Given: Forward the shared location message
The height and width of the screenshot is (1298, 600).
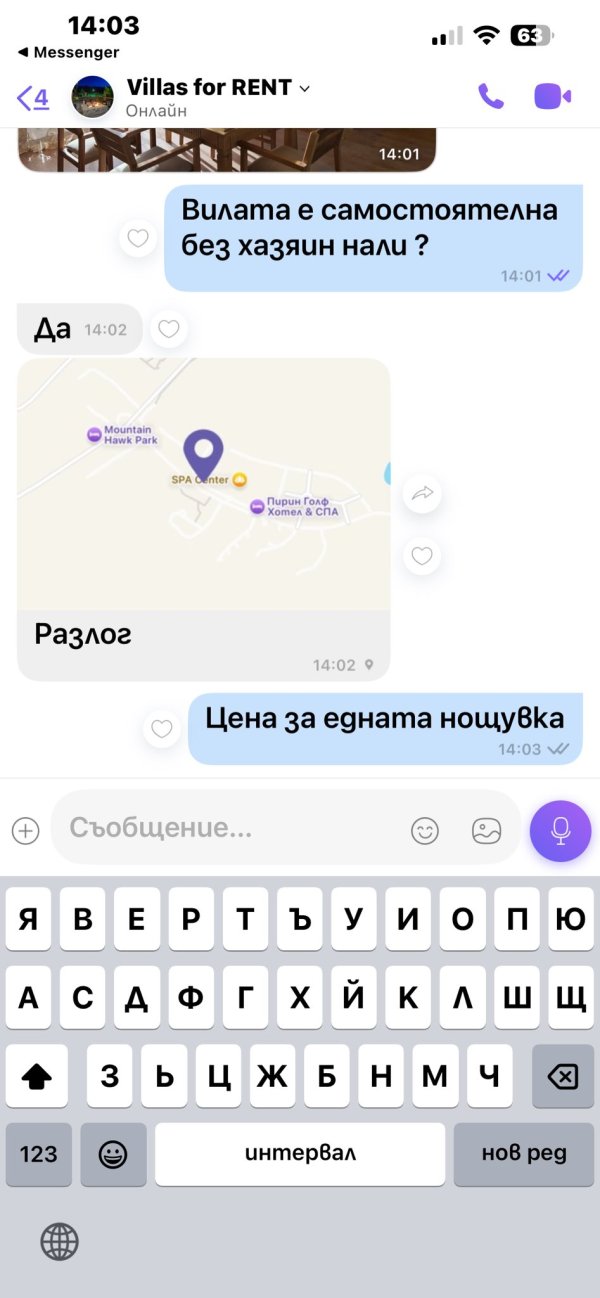Looking at the screenshot, I should point(422,493).
